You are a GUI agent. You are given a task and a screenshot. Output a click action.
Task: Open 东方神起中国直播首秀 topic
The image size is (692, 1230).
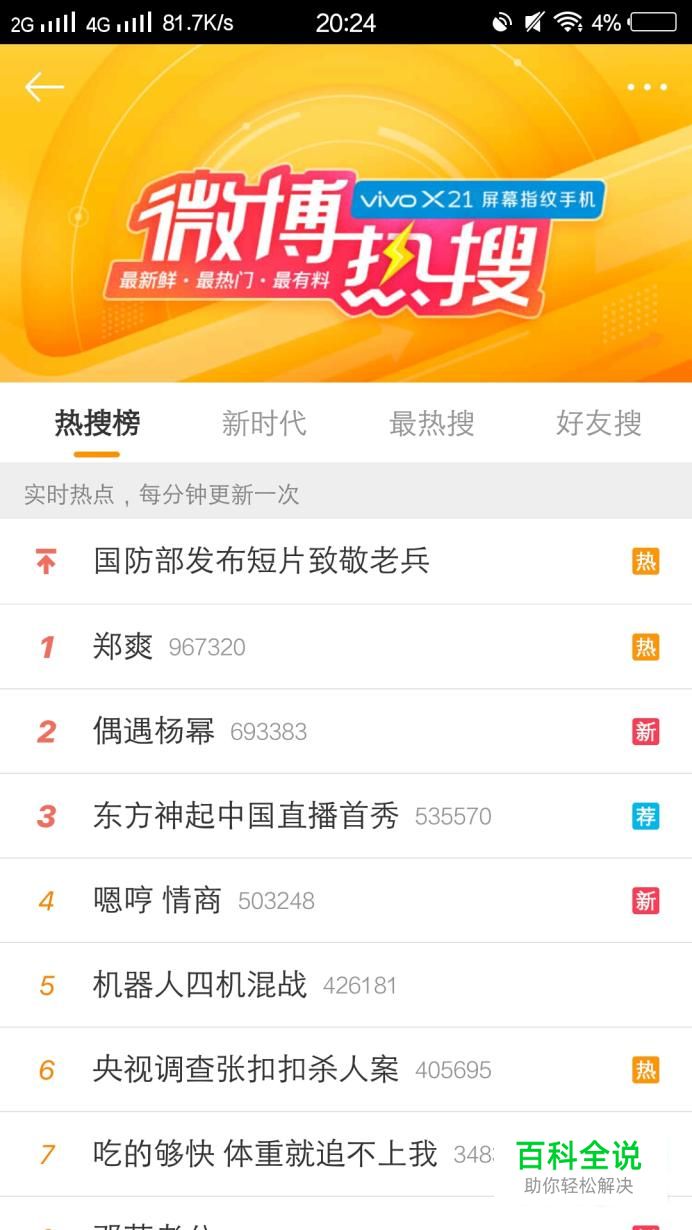pyautogui.click(x=246, y=816)
